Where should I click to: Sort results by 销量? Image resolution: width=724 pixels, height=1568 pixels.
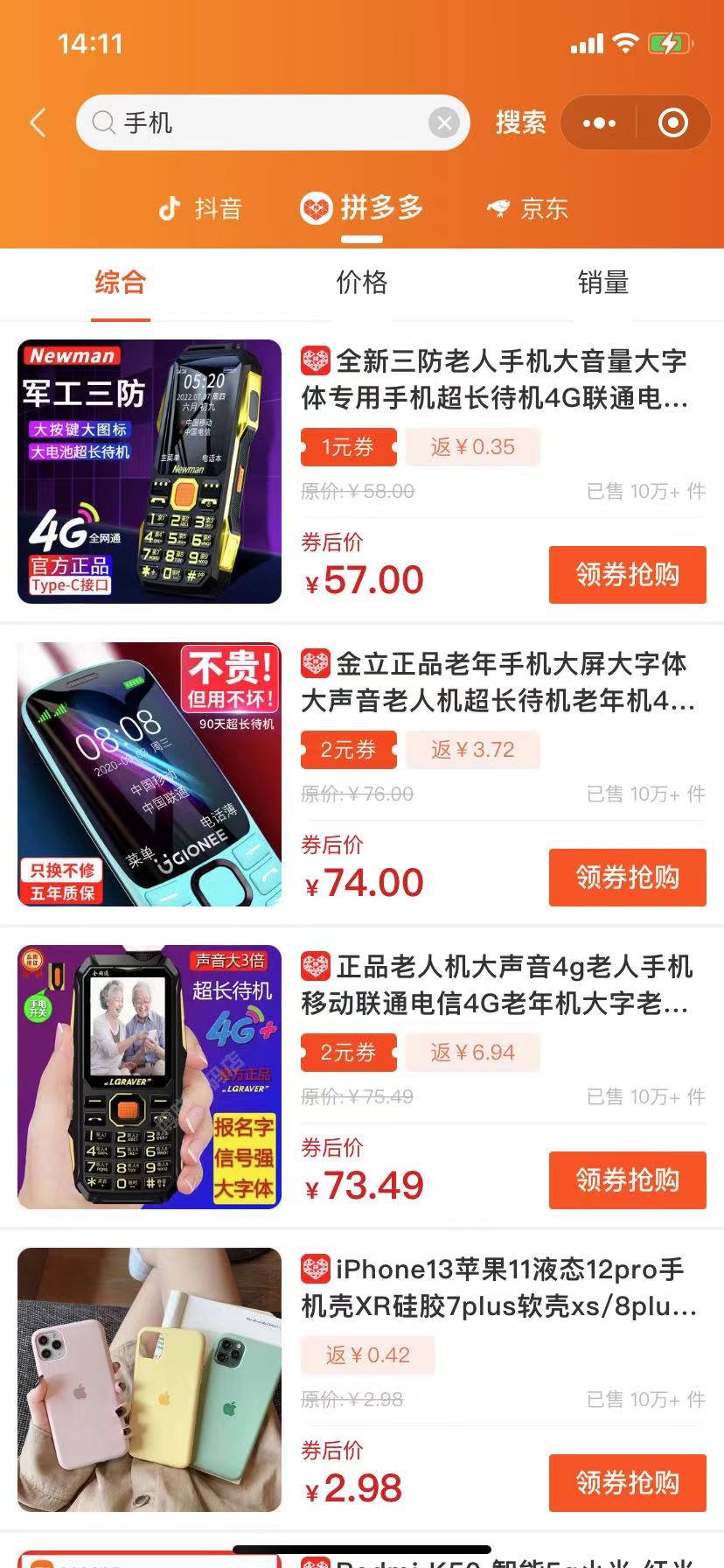click(603, 282)
